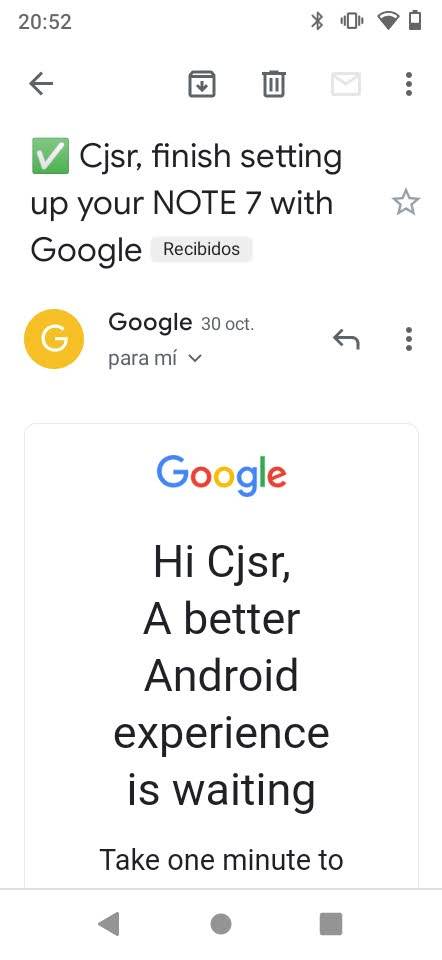Open the Google sender avatar
Viewport: 442px width, 960px height.
(54, 339)
